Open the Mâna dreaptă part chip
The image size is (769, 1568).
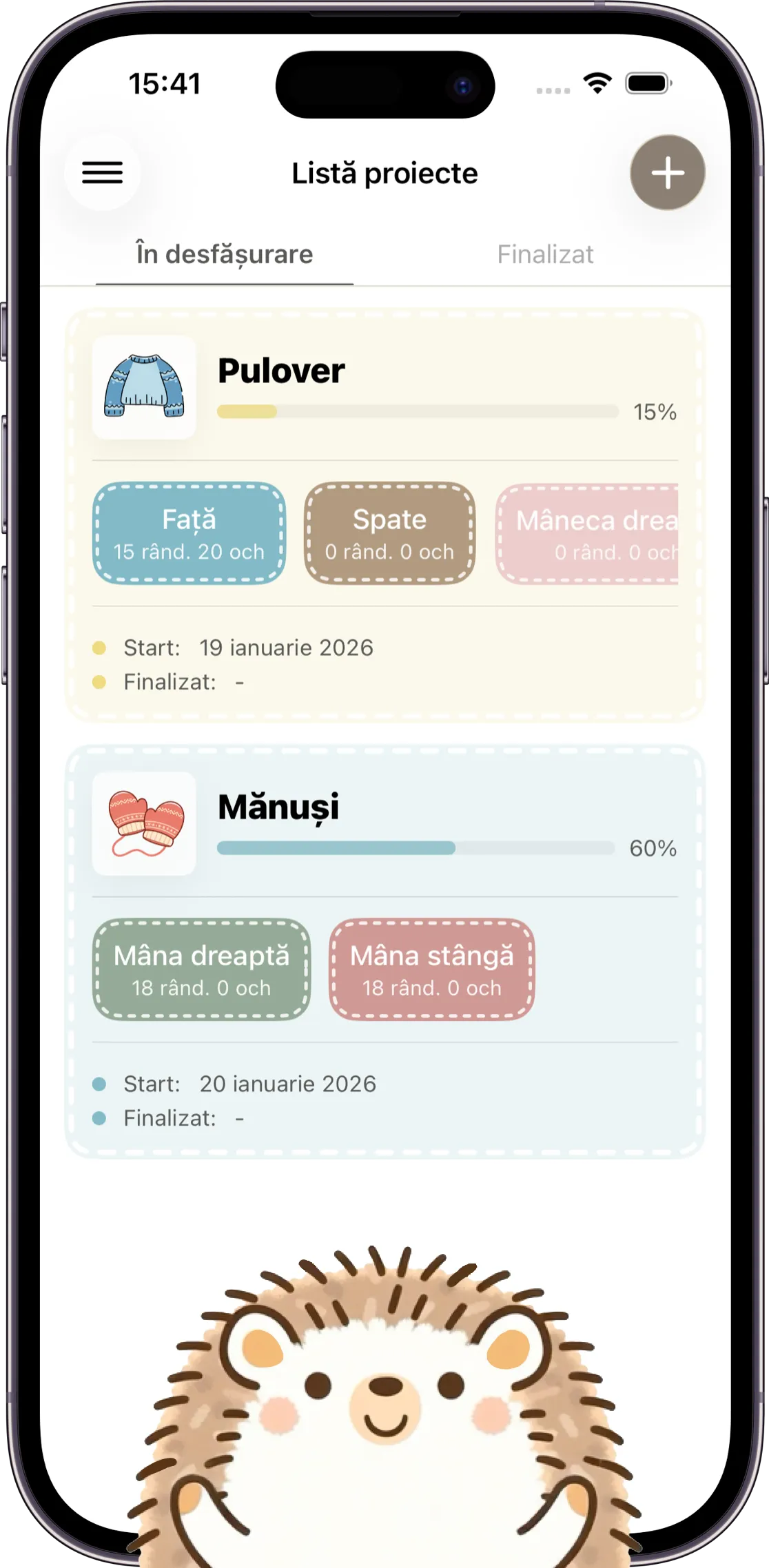201,969
